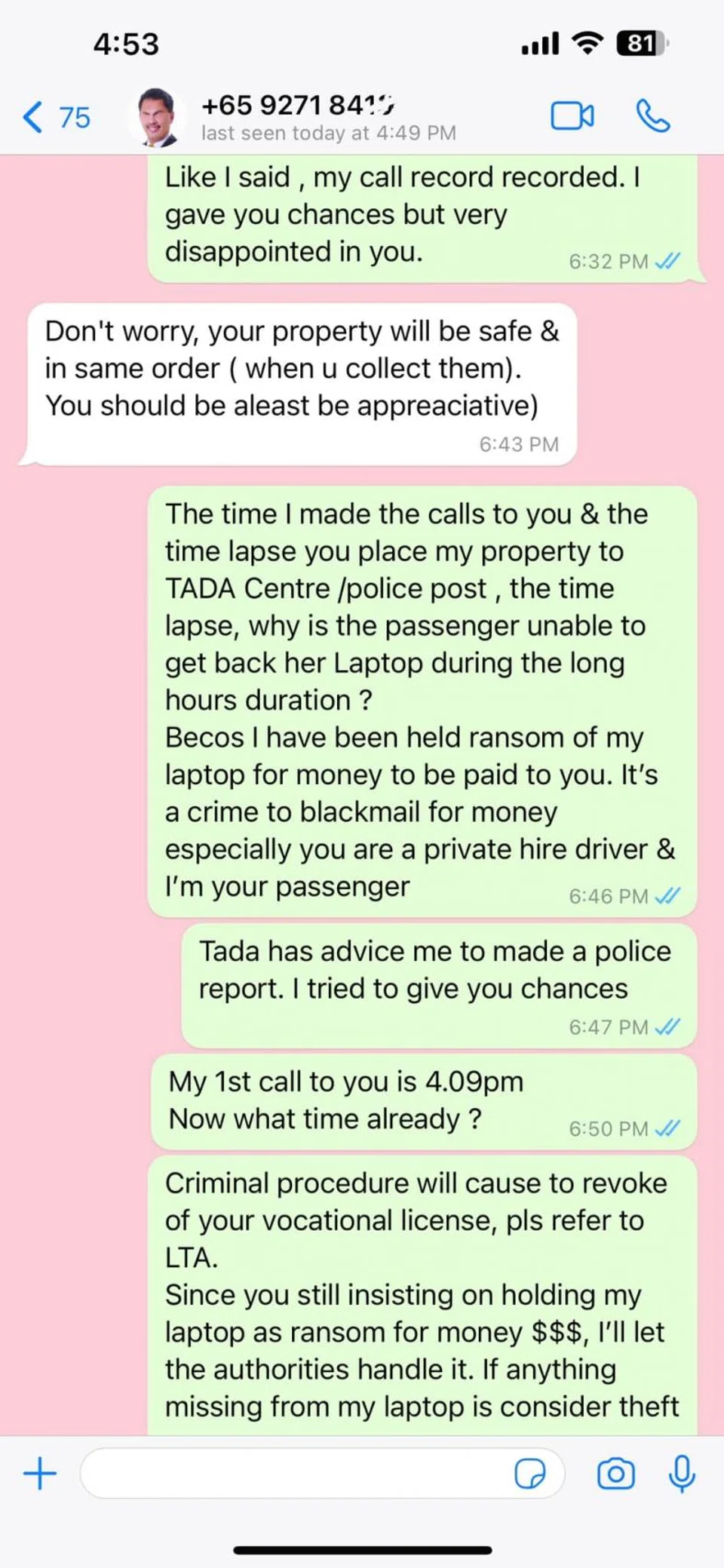724x1568 pixels.
Task: Open contact info for +65 9271 number
Action: [x=298, y=117]
